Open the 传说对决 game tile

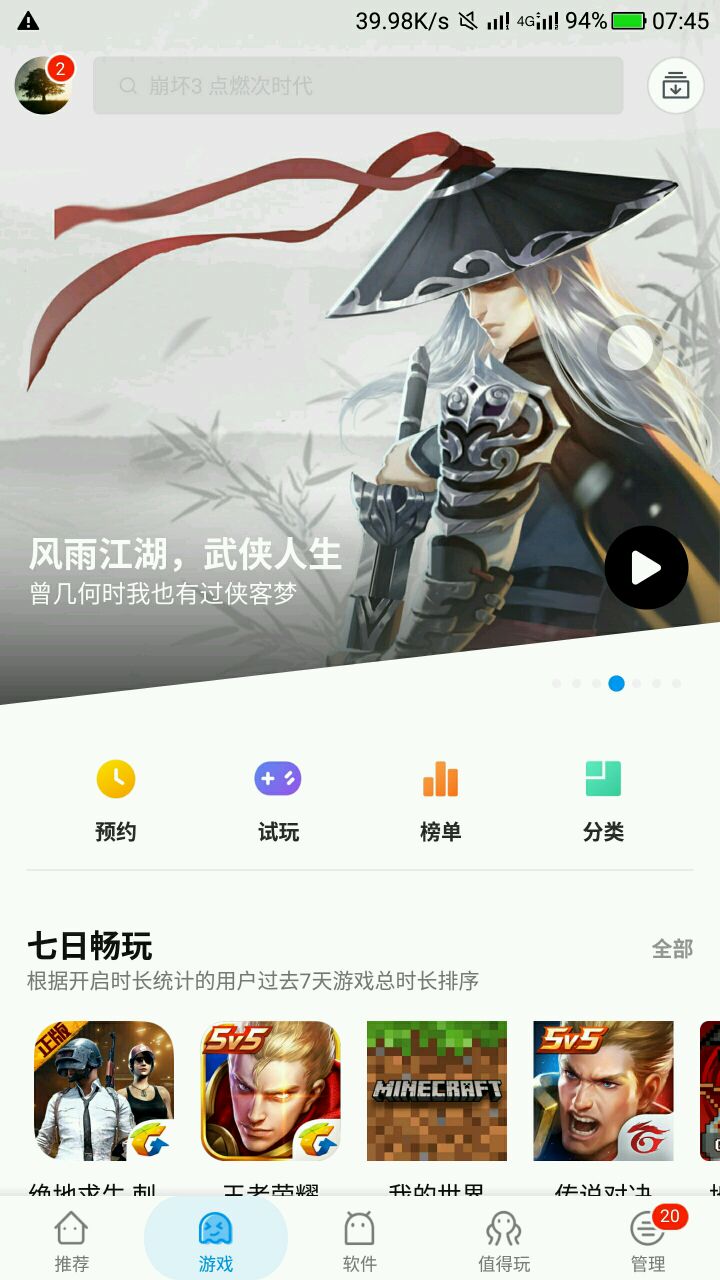(x=603, y=1091)
